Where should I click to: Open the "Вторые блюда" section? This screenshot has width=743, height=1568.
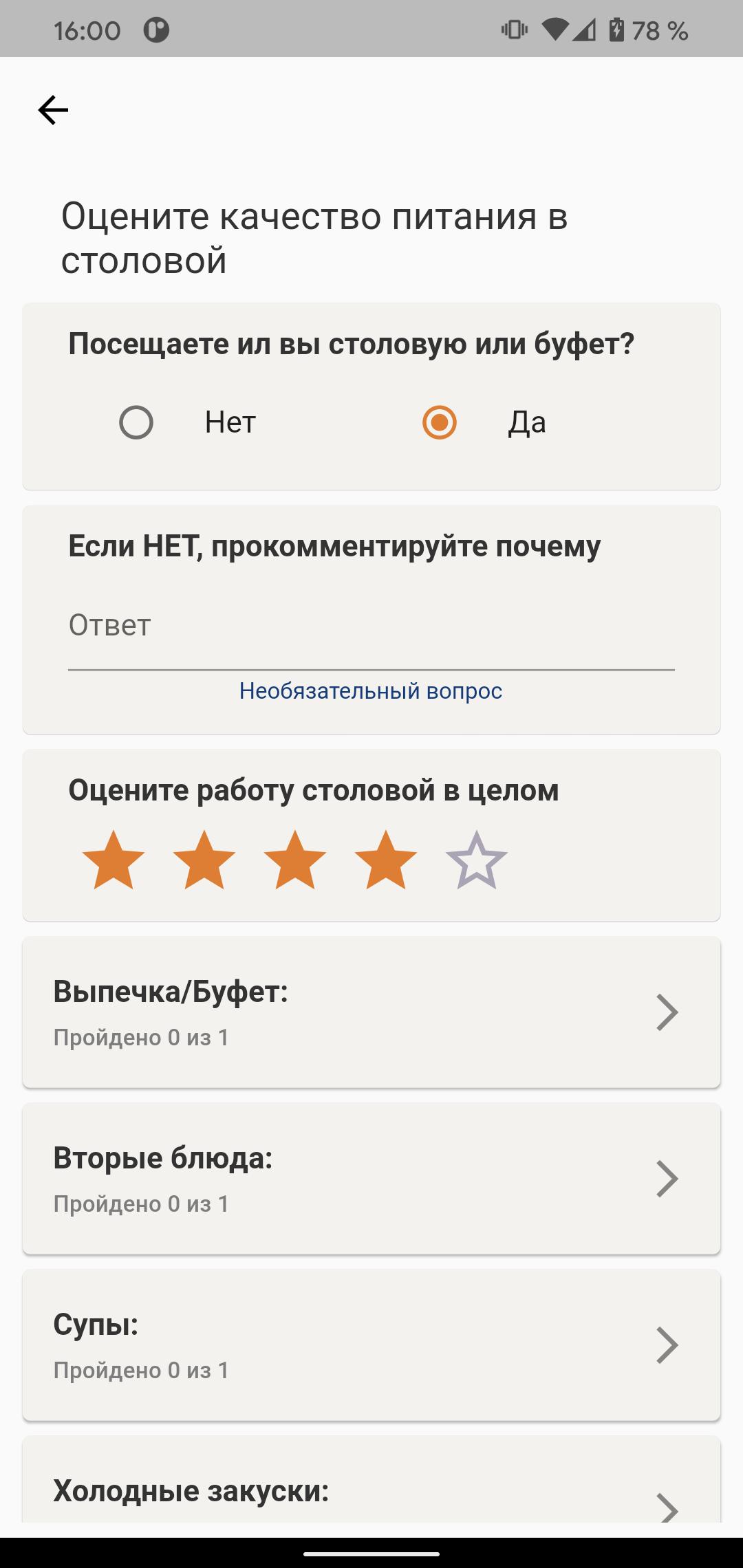click(371, 1179)
